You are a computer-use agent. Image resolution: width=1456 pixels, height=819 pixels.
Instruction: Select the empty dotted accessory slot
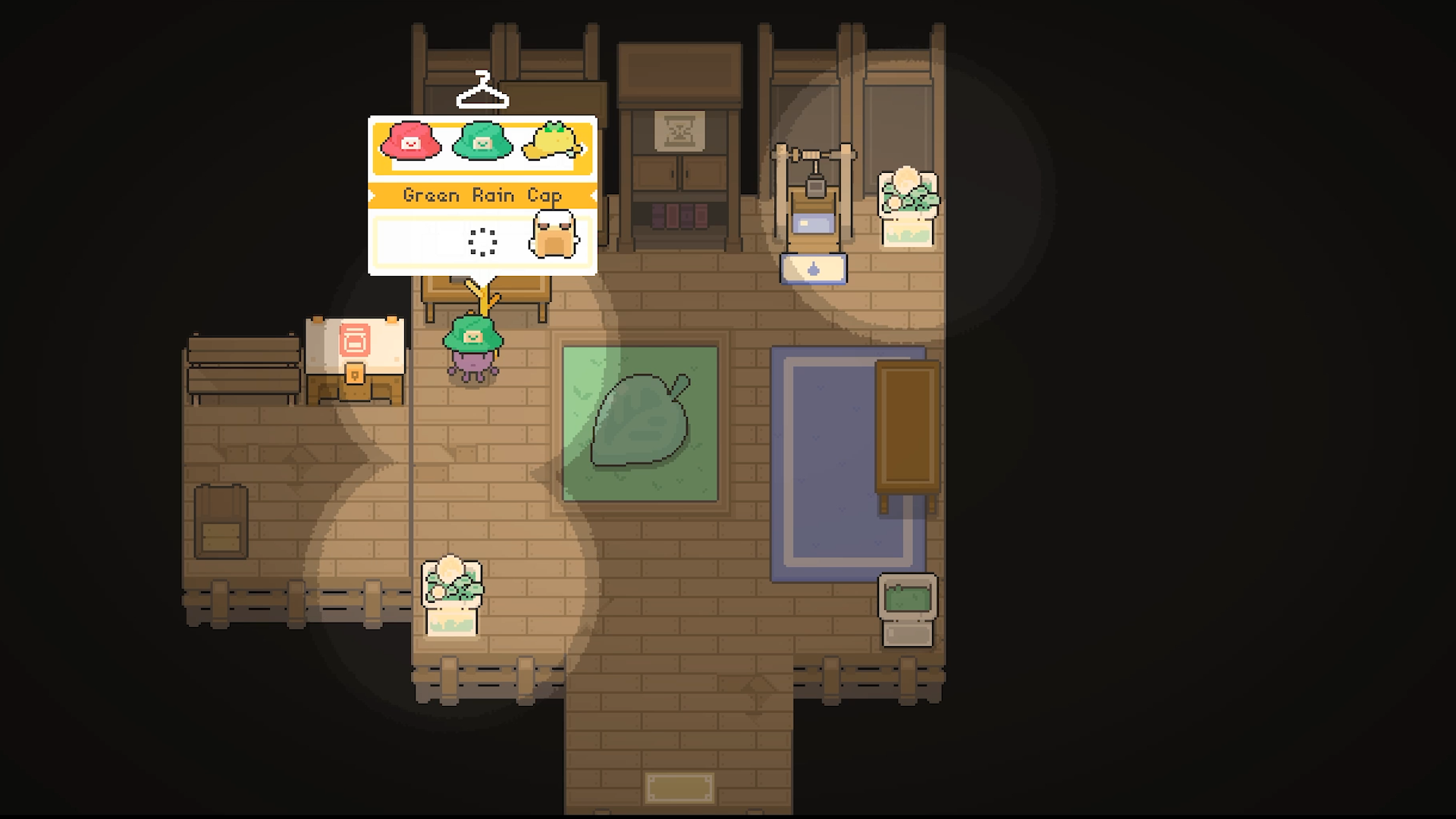coord(482,242)
